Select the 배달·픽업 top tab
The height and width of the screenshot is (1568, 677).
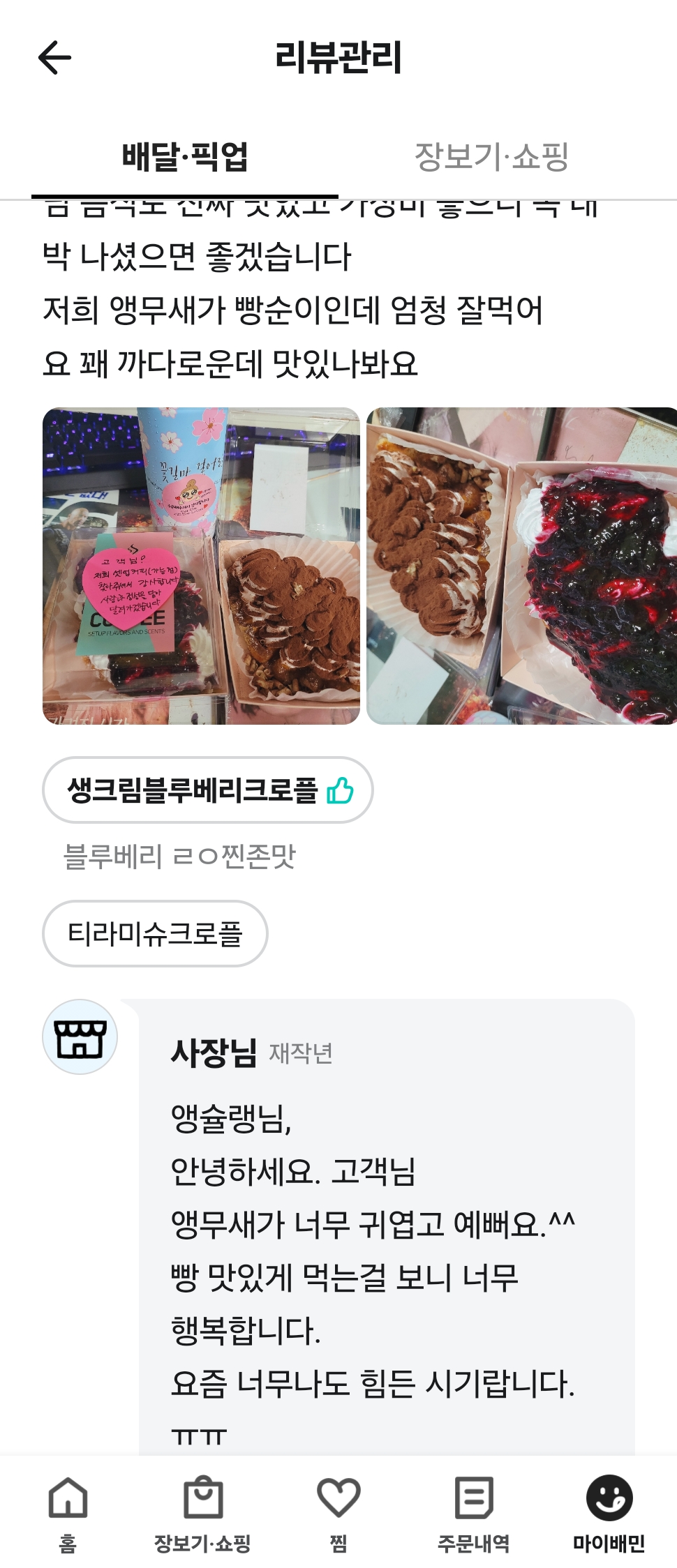(x=185, y=156)
